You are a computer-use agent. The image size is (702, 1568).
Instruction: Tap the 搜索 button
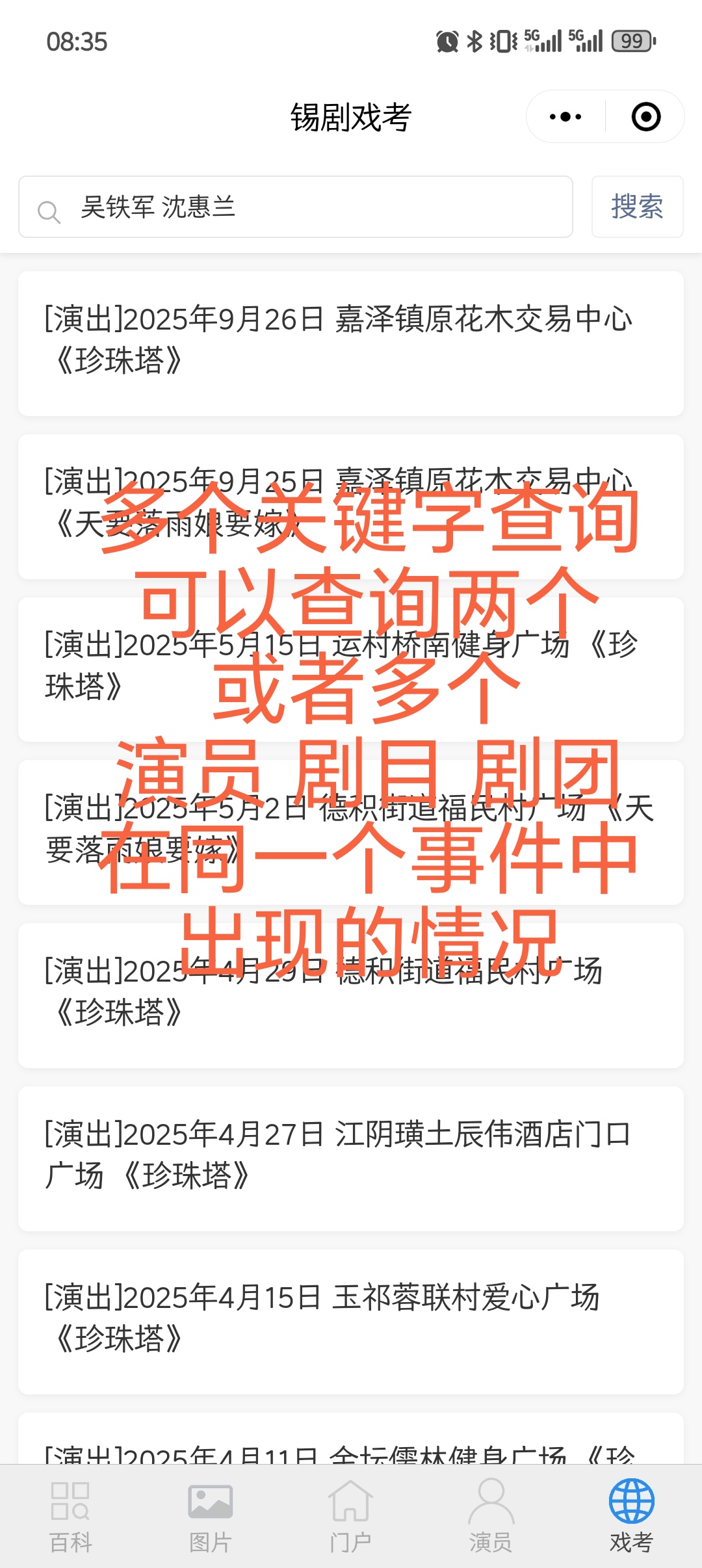click(x=637, y=207)
